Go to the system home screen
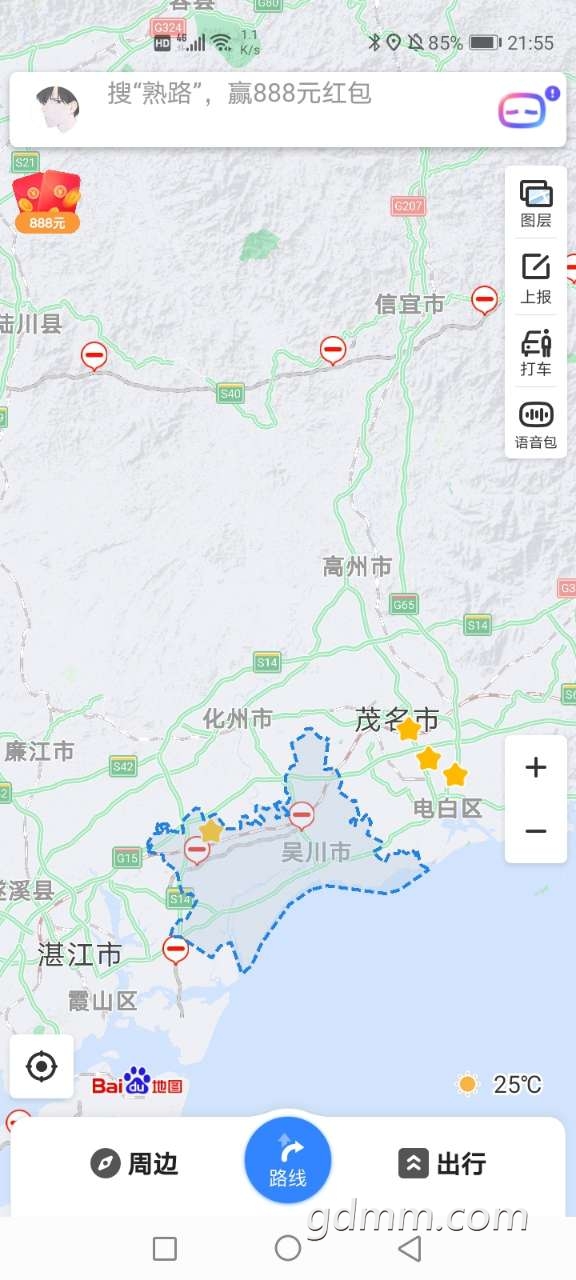Image resolution: width=576 pixels, height=1280 pixels. (288, 1248)
